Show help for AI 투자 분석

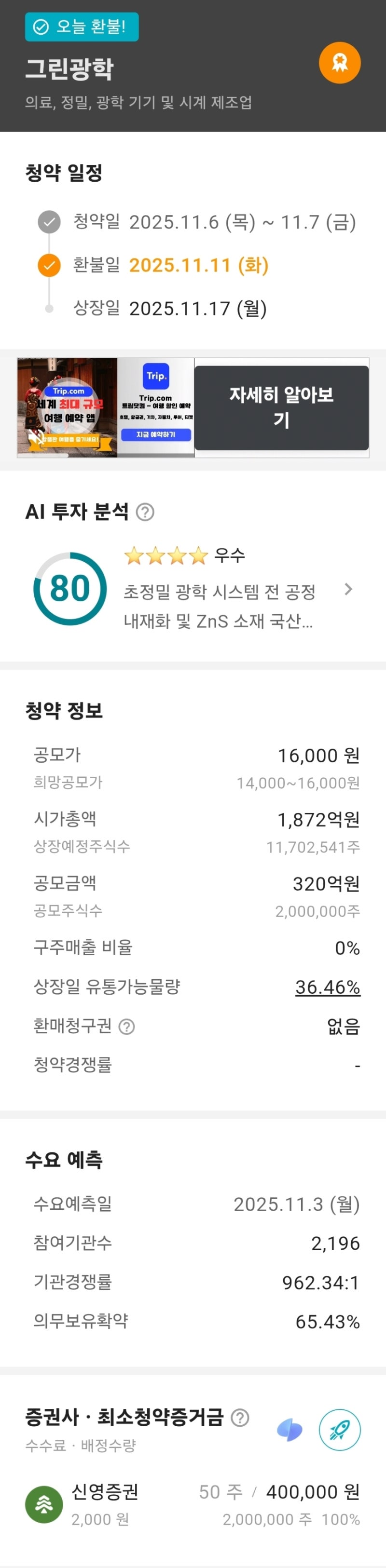145,512
